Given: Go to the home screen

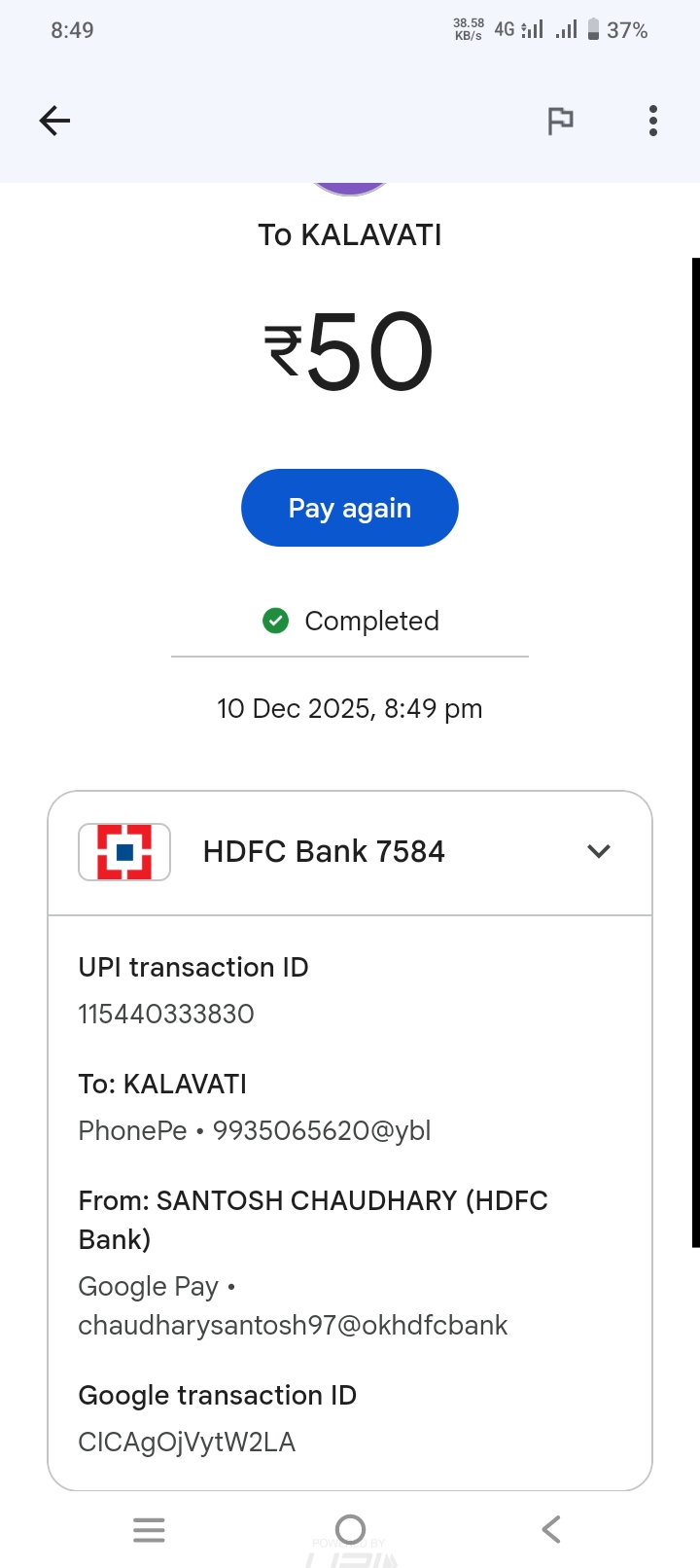Looking at the screenshot, I should click(350, 1529).
